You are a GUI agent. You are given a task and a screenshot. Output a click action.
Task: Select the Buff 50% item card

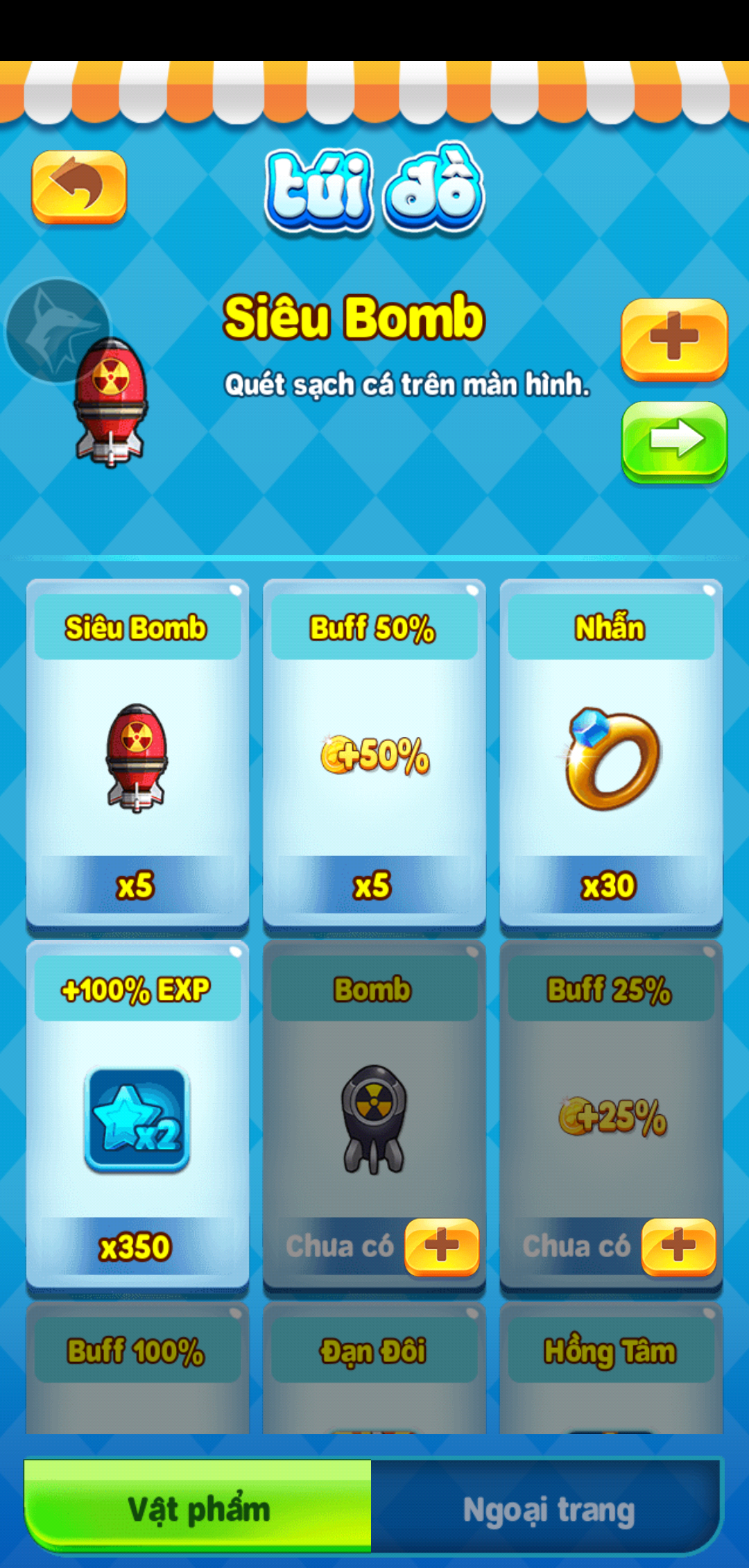coord(374,753)
